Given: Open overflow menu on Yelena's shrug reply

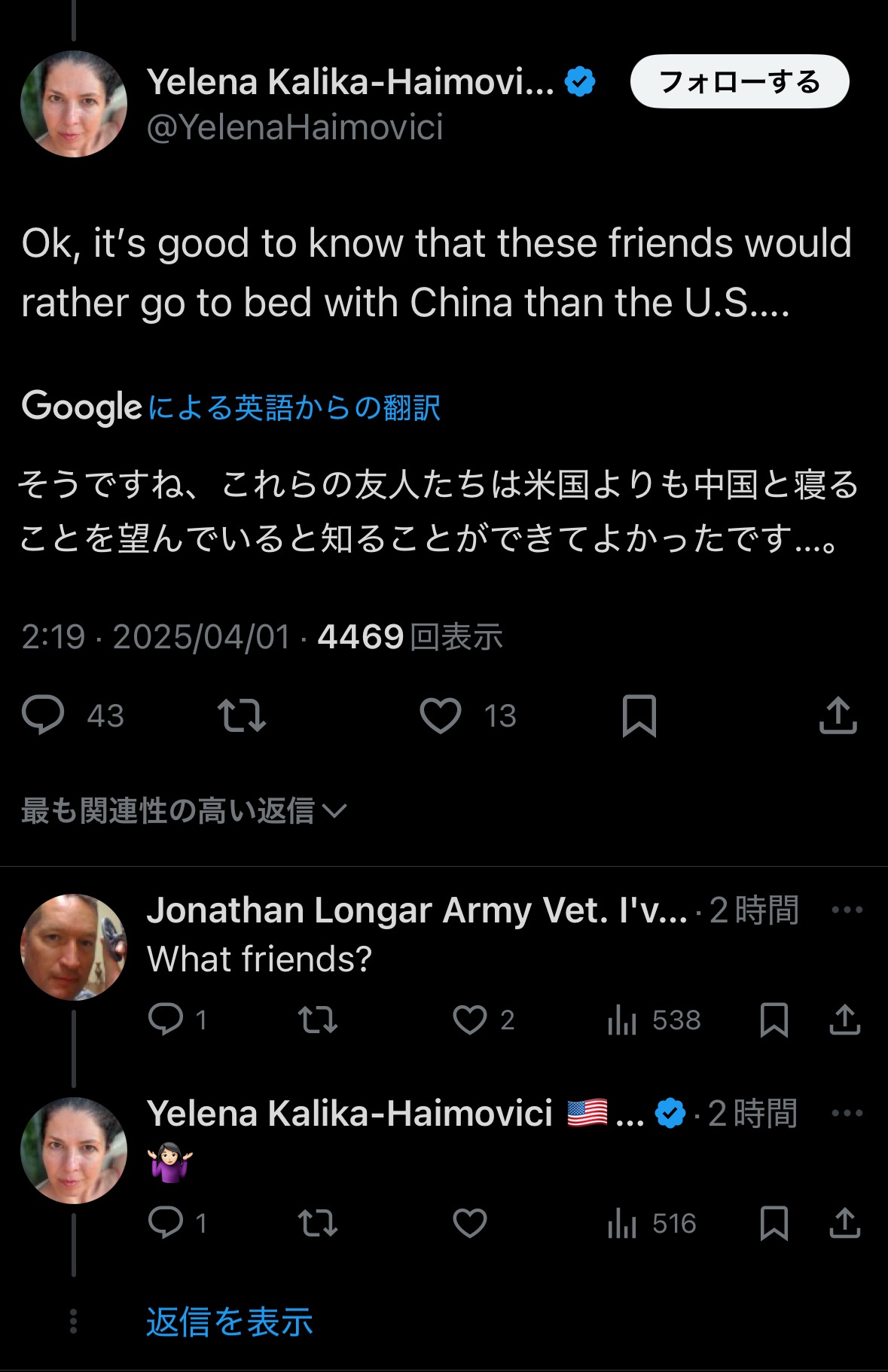Looking at the screenshot, I should click(x=847, y=1113).
